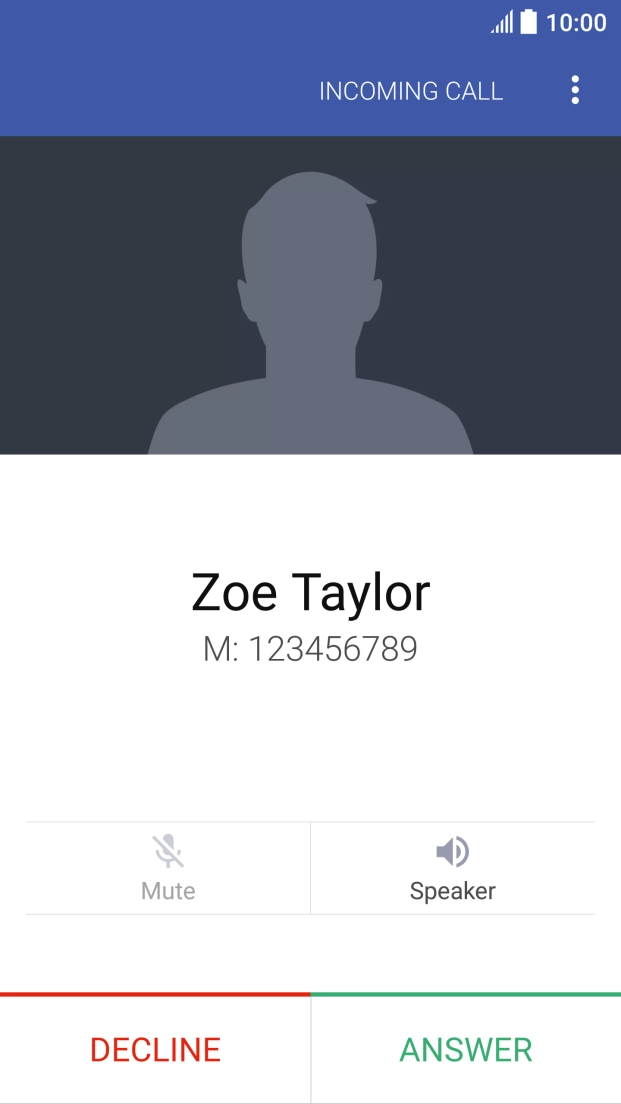Image resolution: width=621 pixels, height=1104 pixels.
Task: Open the overflow menu
Action: (x=575, y=90)
